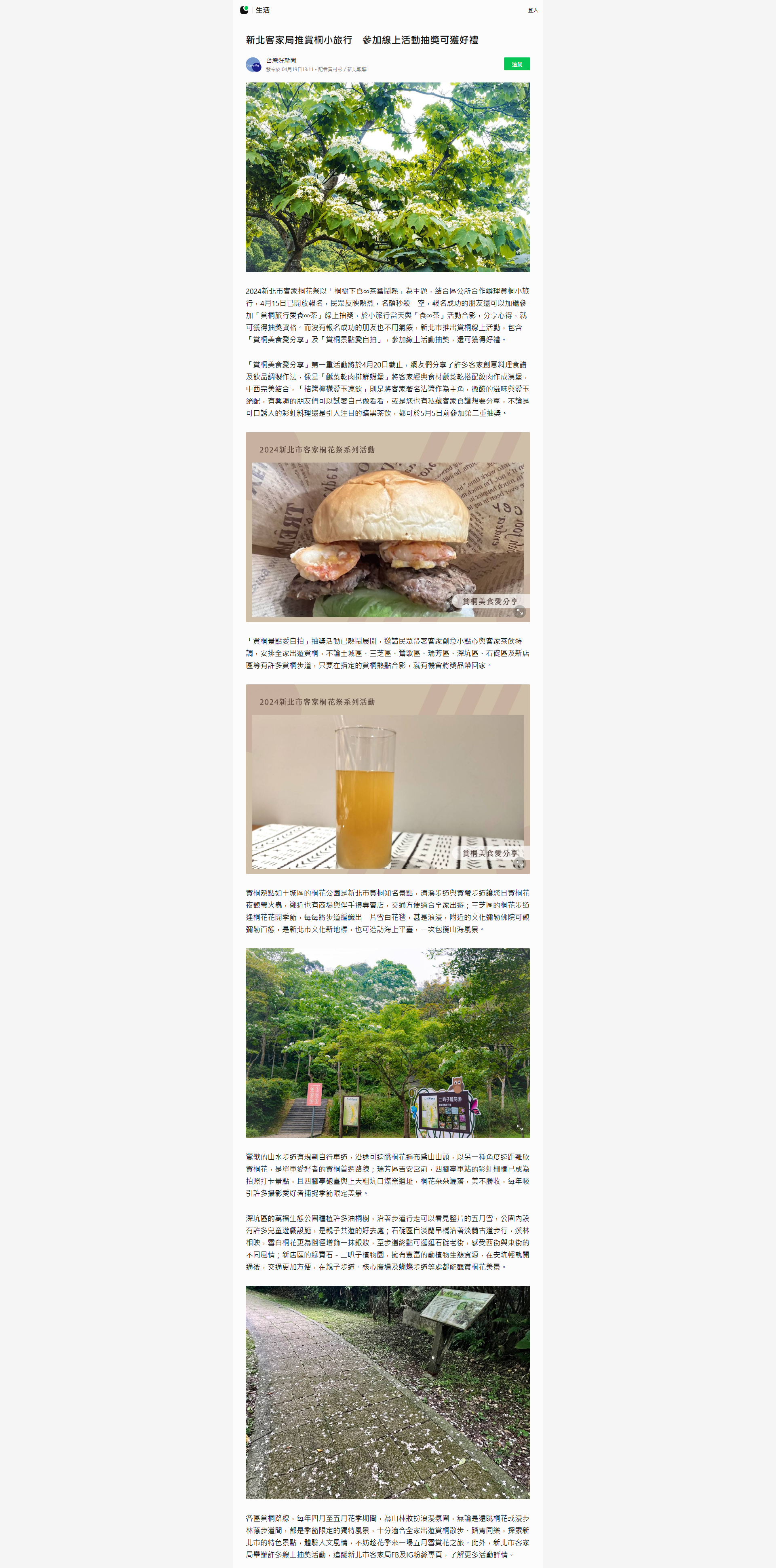Expand the tea drink image fullscreen

tap(519, 864)
